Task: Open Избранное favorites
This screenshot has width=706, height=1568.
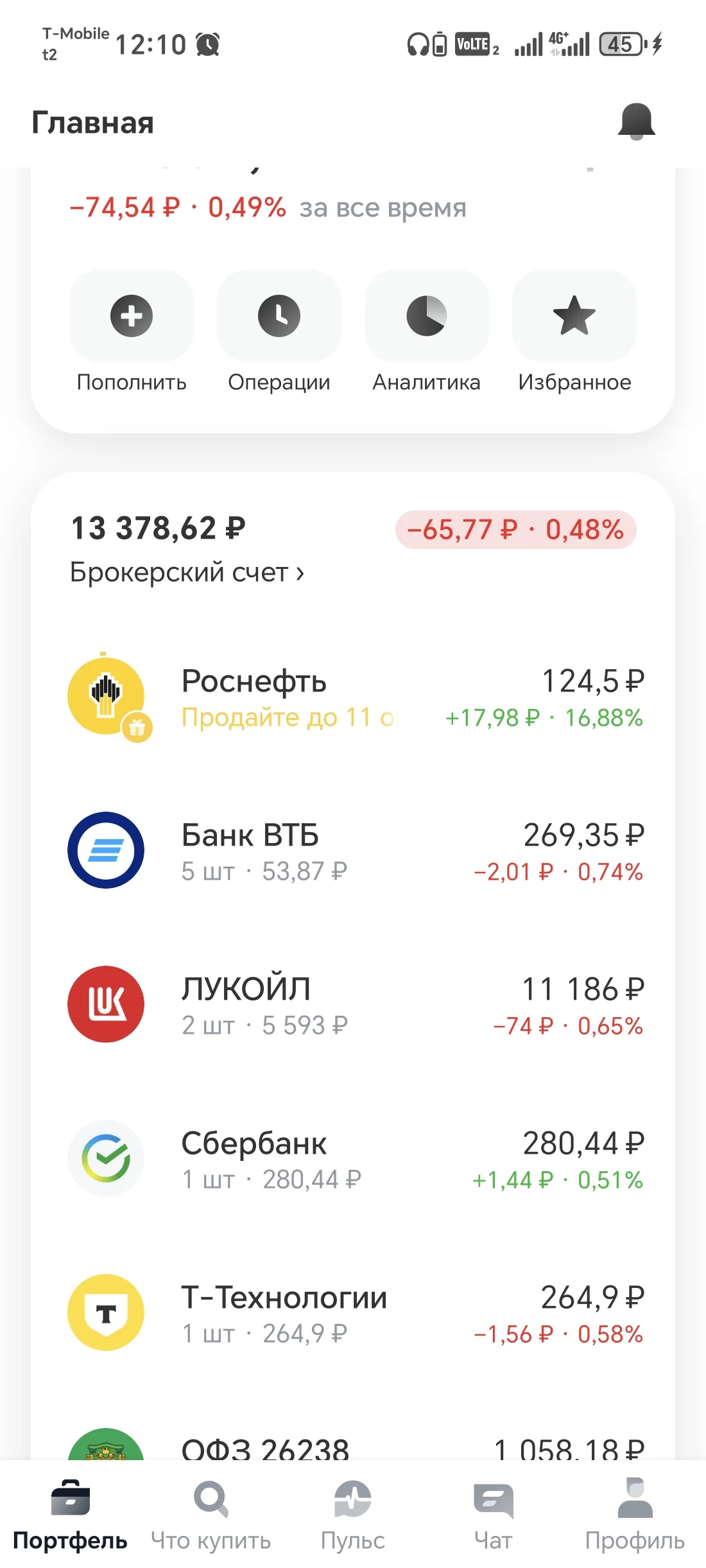Action: point(574,333)
